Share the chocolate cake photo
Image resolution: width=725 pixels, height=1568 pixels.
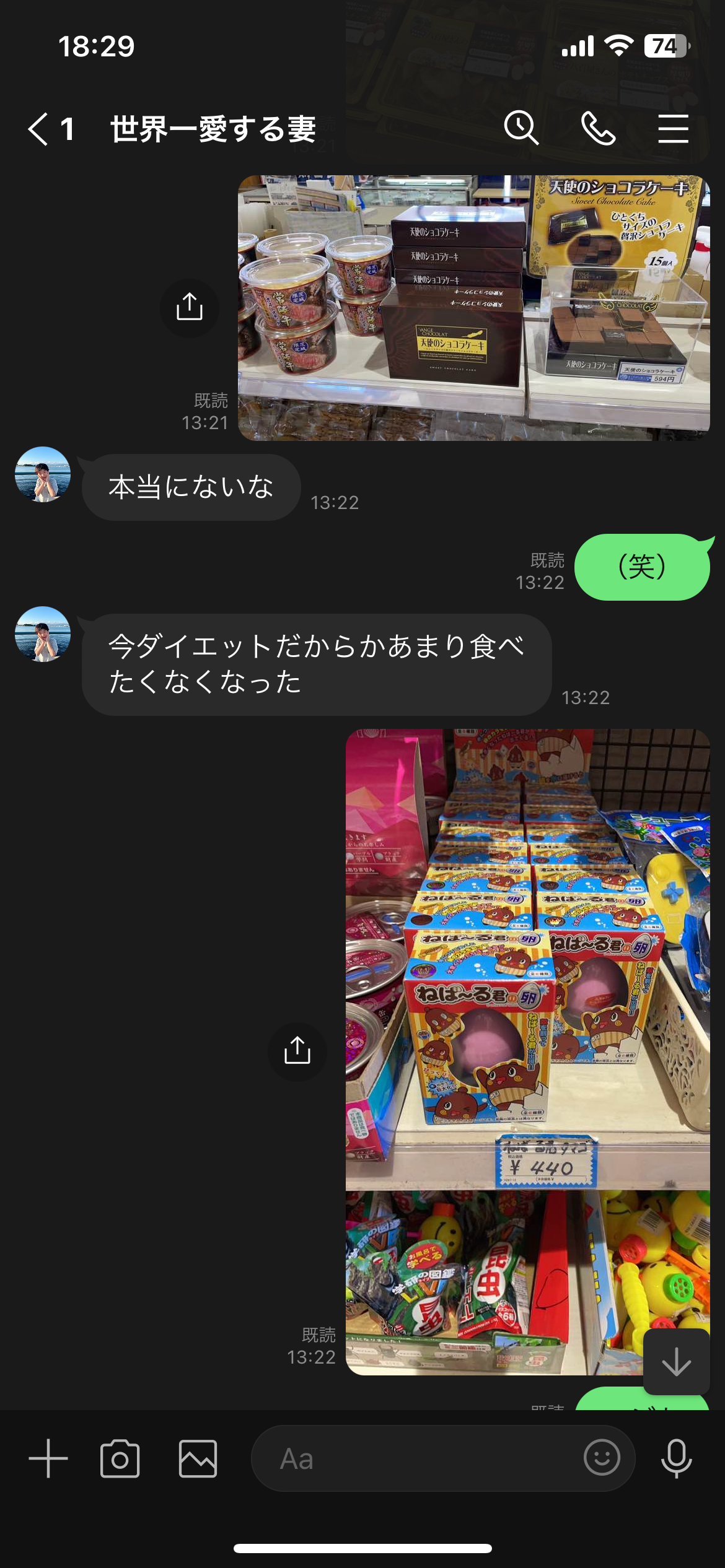pos(190,308)
